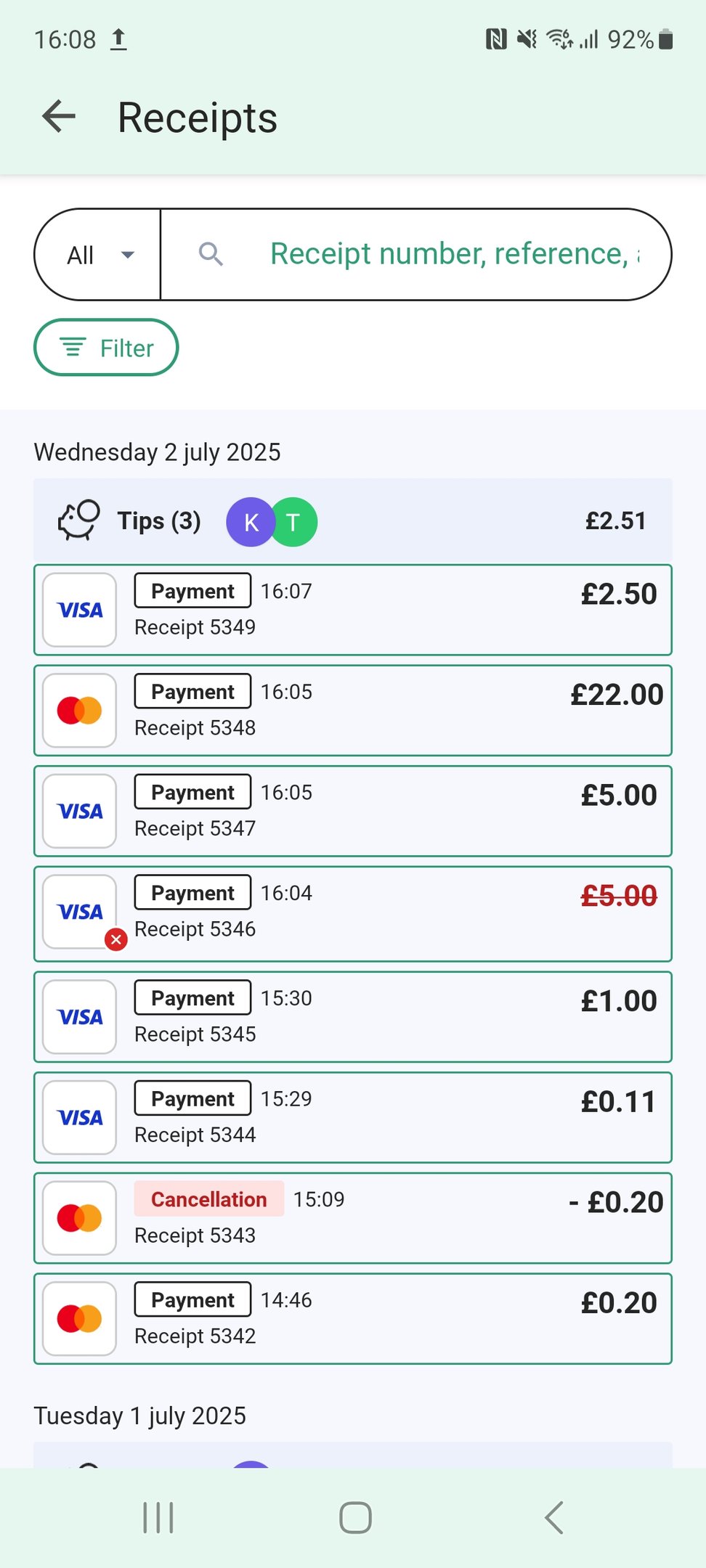Open the failed payment Receipt 5346
This screenshot has width=706, height=1568.
tap(352, 913)
